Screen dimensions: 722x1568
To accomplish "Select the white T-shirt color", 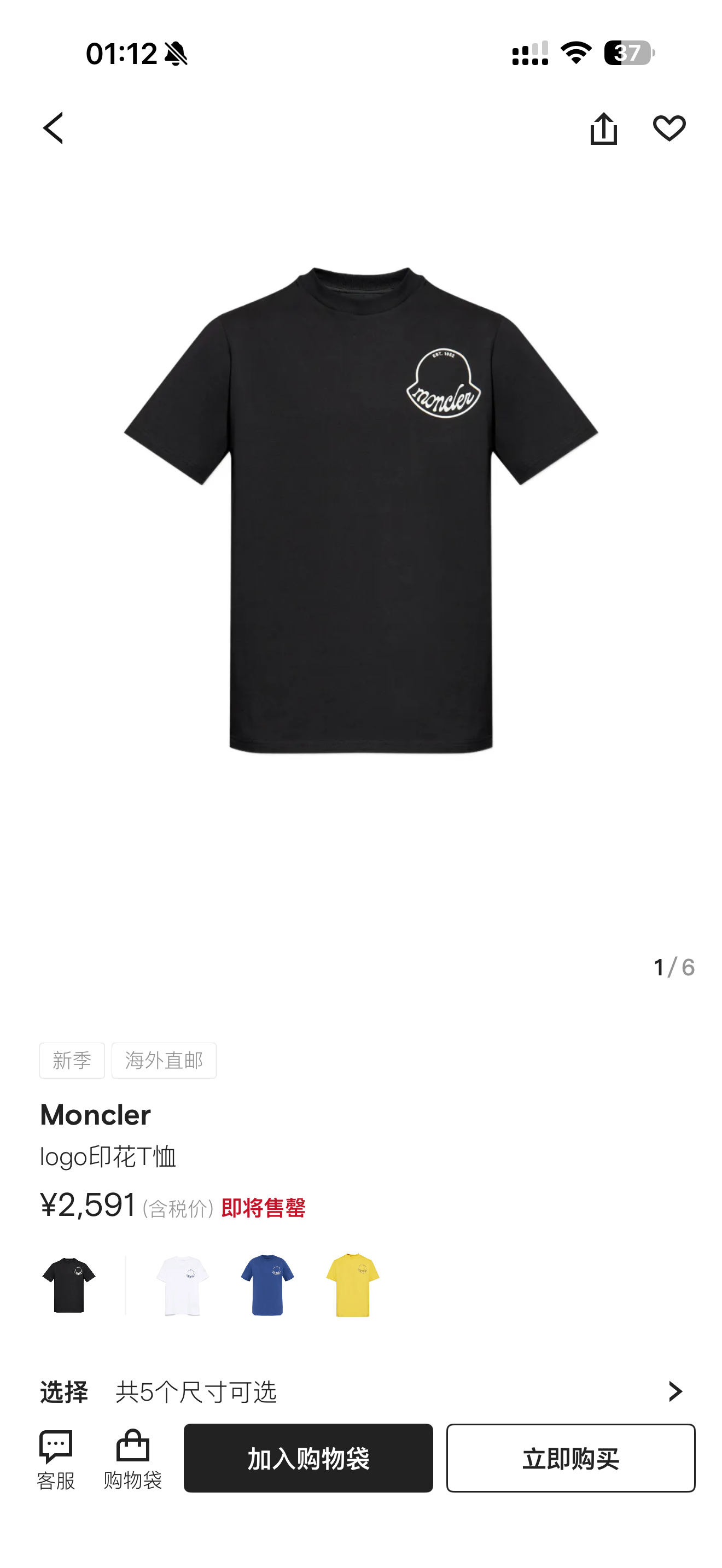I will 182,1284.
